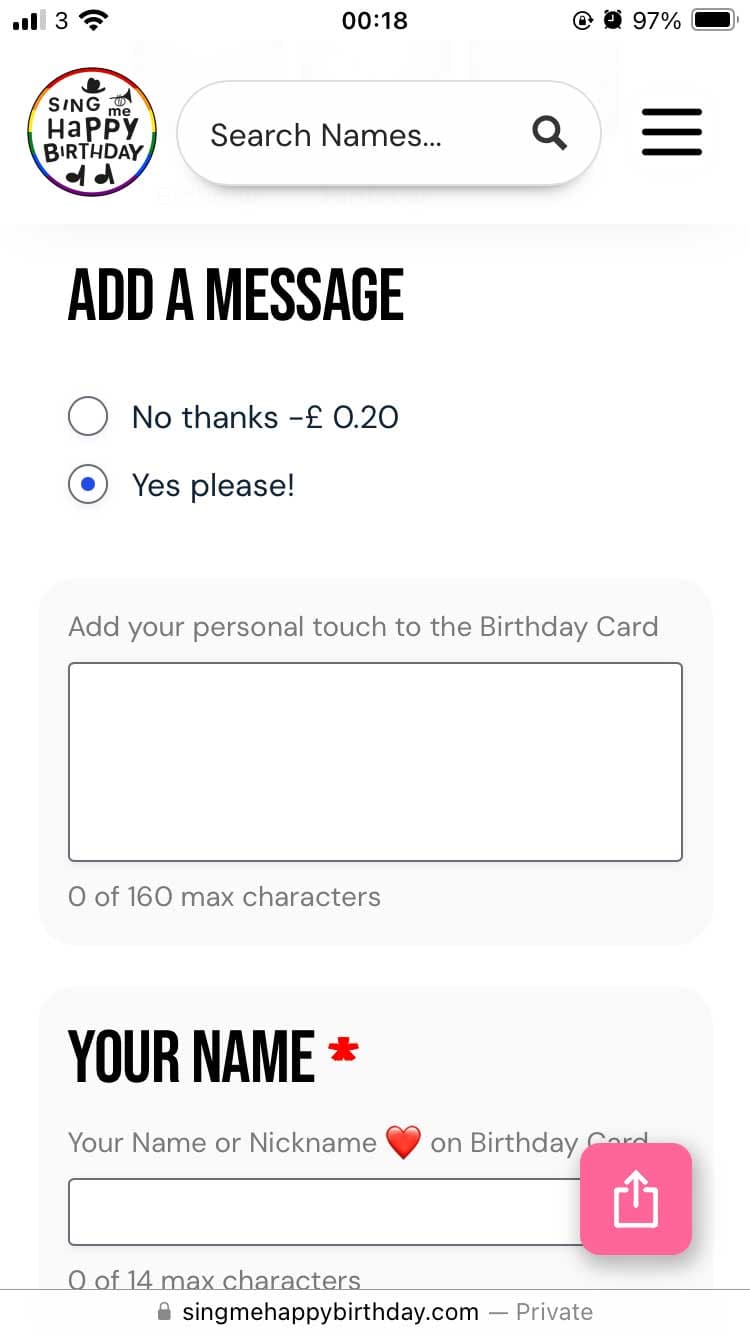Tap the Wi-Fi indicator in the status bar

tap(91, 18)
